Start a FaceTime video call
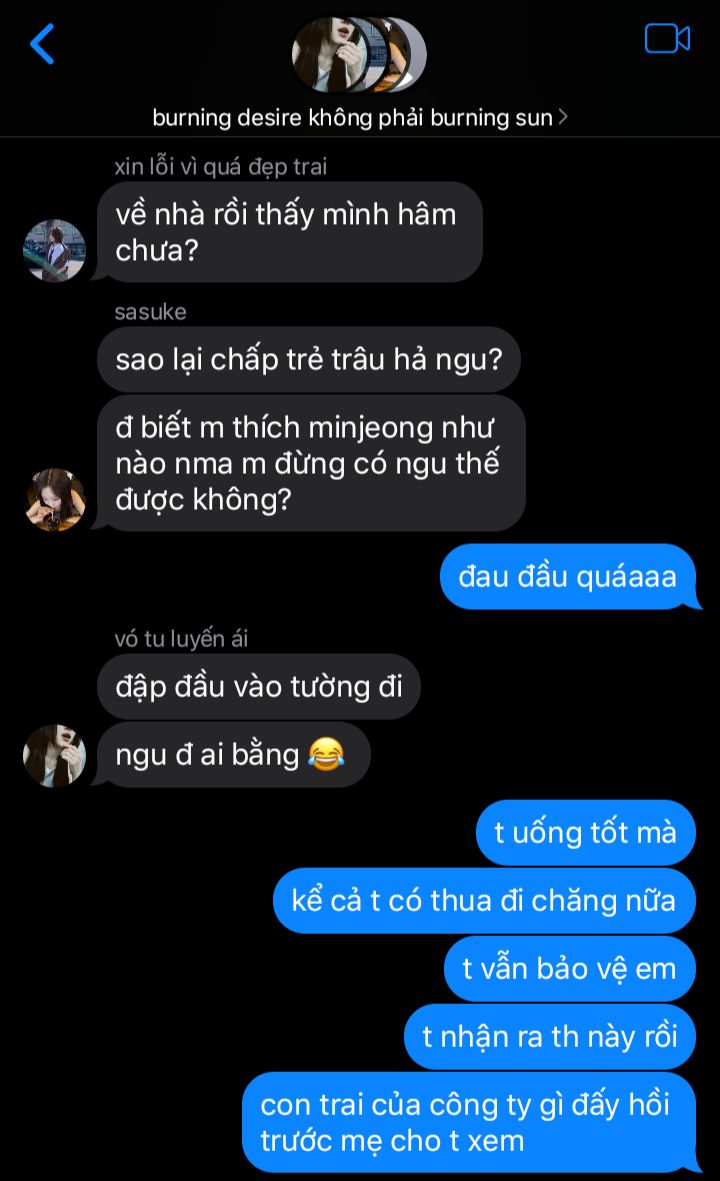 click(x=667, y=39)
